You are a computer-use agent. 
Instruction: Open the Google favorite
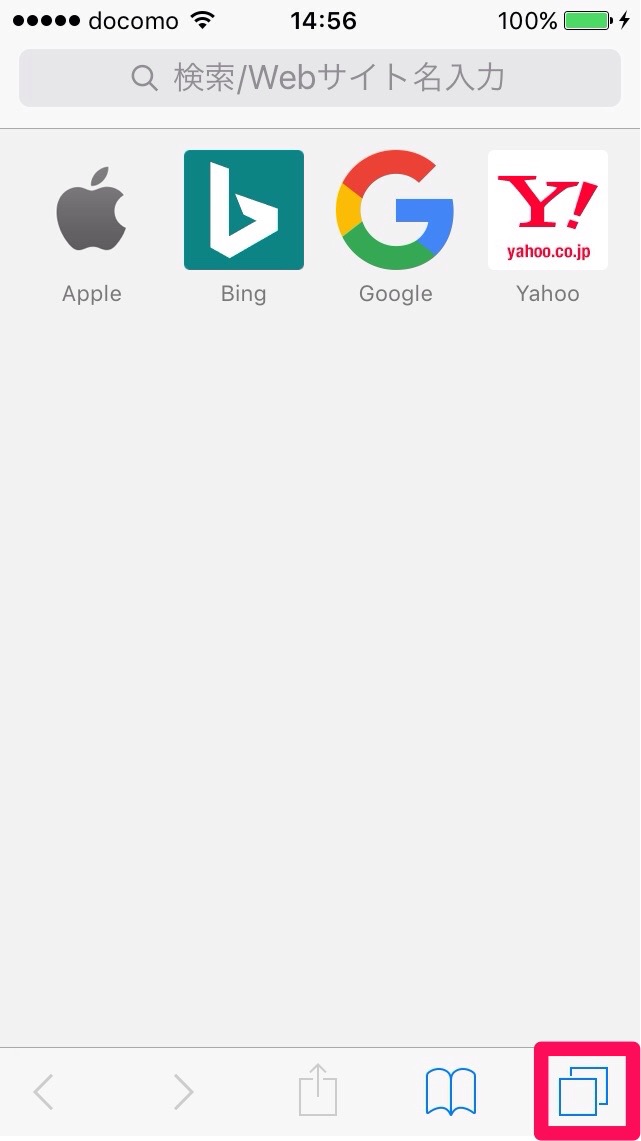pyautogui.click(x=396, y=211)
